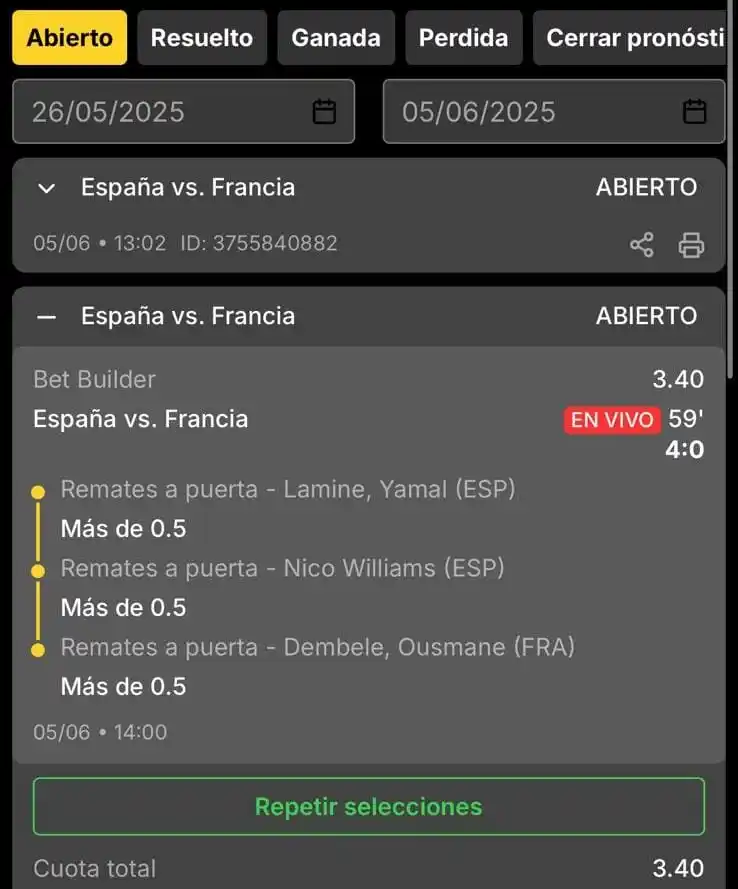
Task: Collapse España vs. Francia details with minus
Action: point(45,317)
